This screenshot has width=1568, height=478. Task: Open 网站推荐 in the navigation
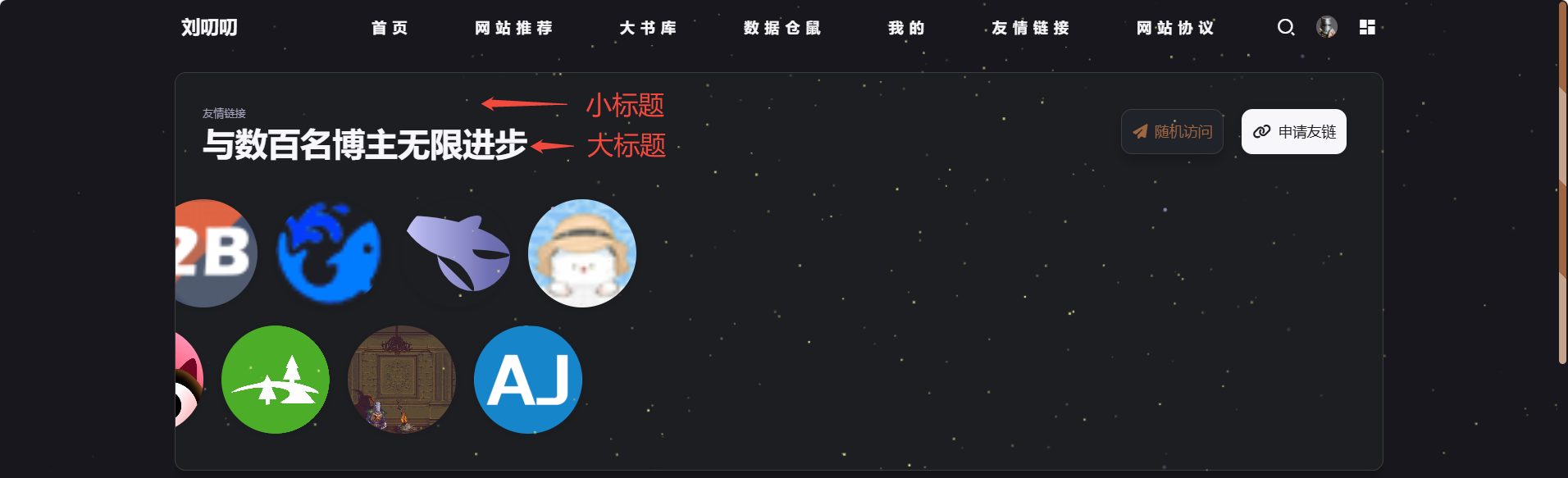[x=514, y=28]
